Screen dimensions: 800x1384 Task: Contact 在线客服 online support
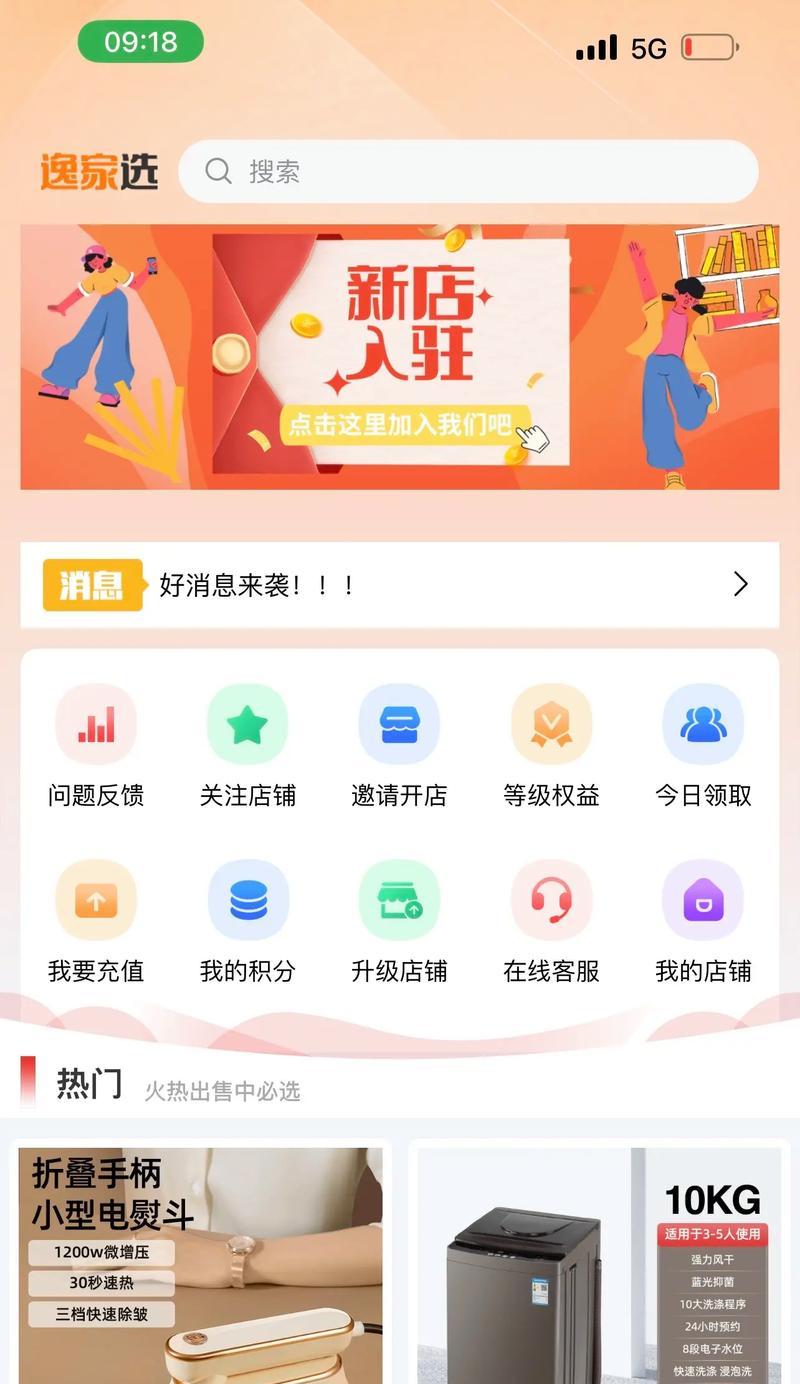[x=551, y=920]
